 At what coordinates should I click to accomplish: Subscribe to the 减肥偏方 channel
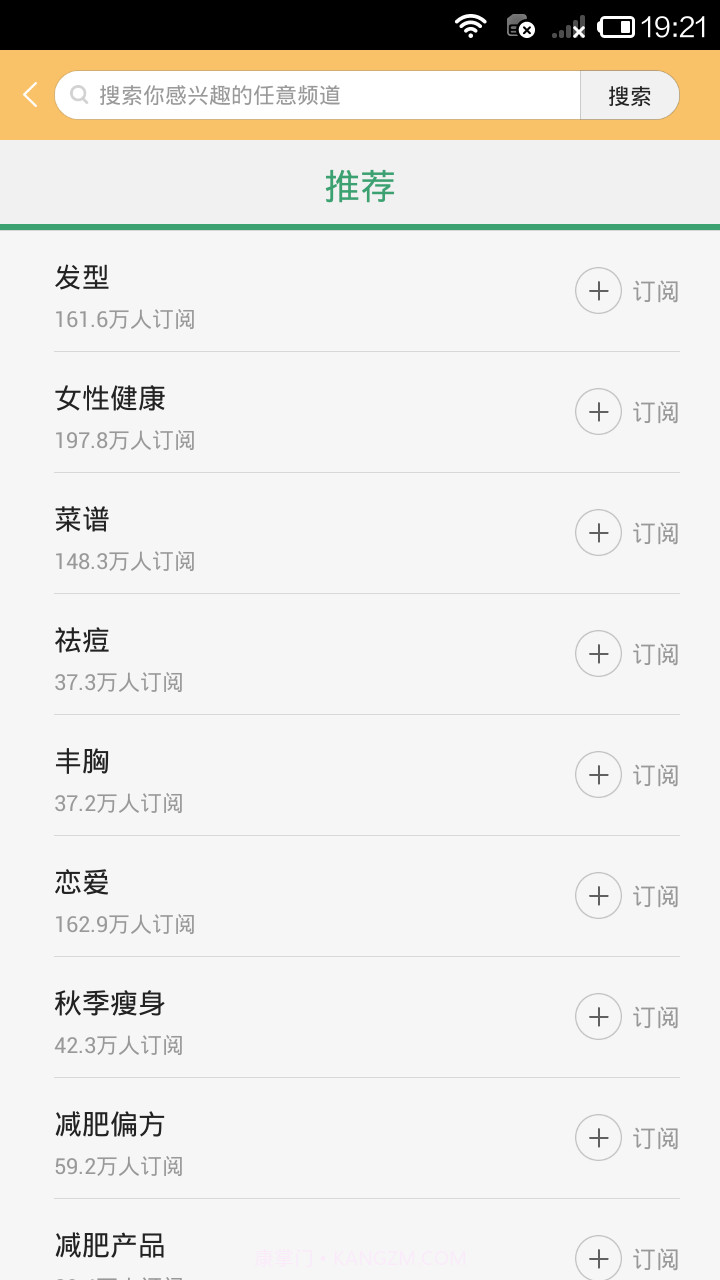pos(598,1138)
